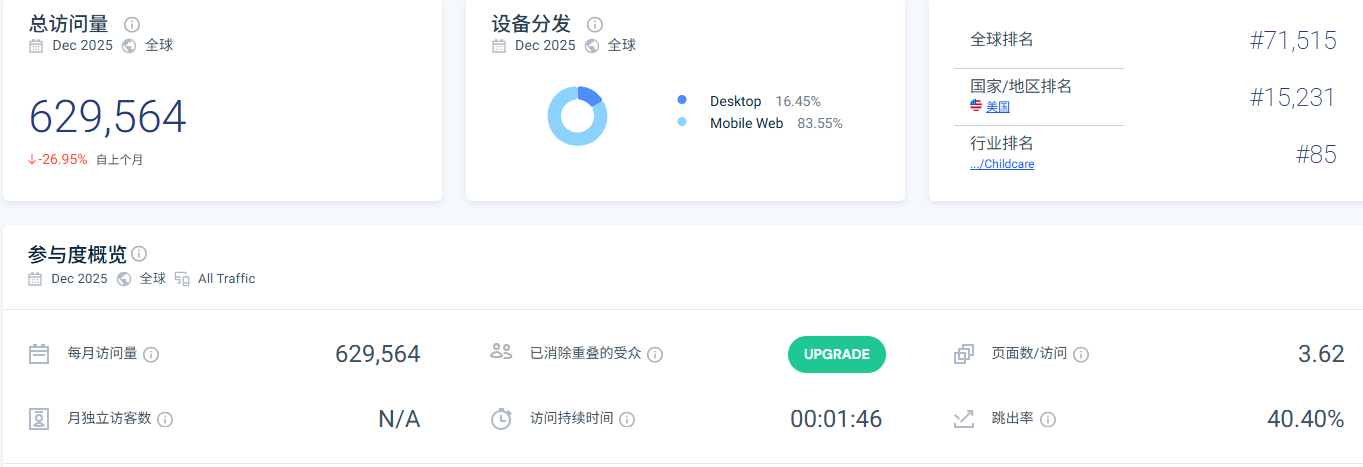Tap the UPGRADE button

[836, 354]
